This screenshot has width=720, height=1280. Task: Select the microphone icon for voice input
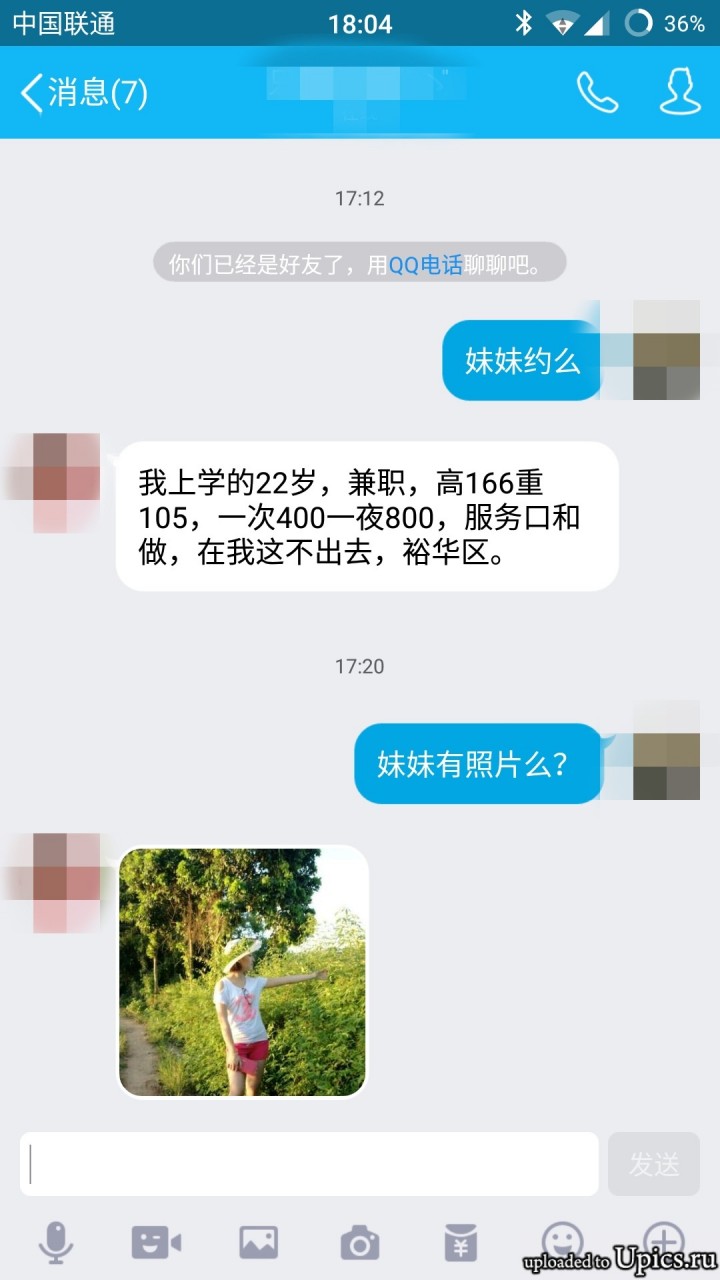tap(57, 1243)
